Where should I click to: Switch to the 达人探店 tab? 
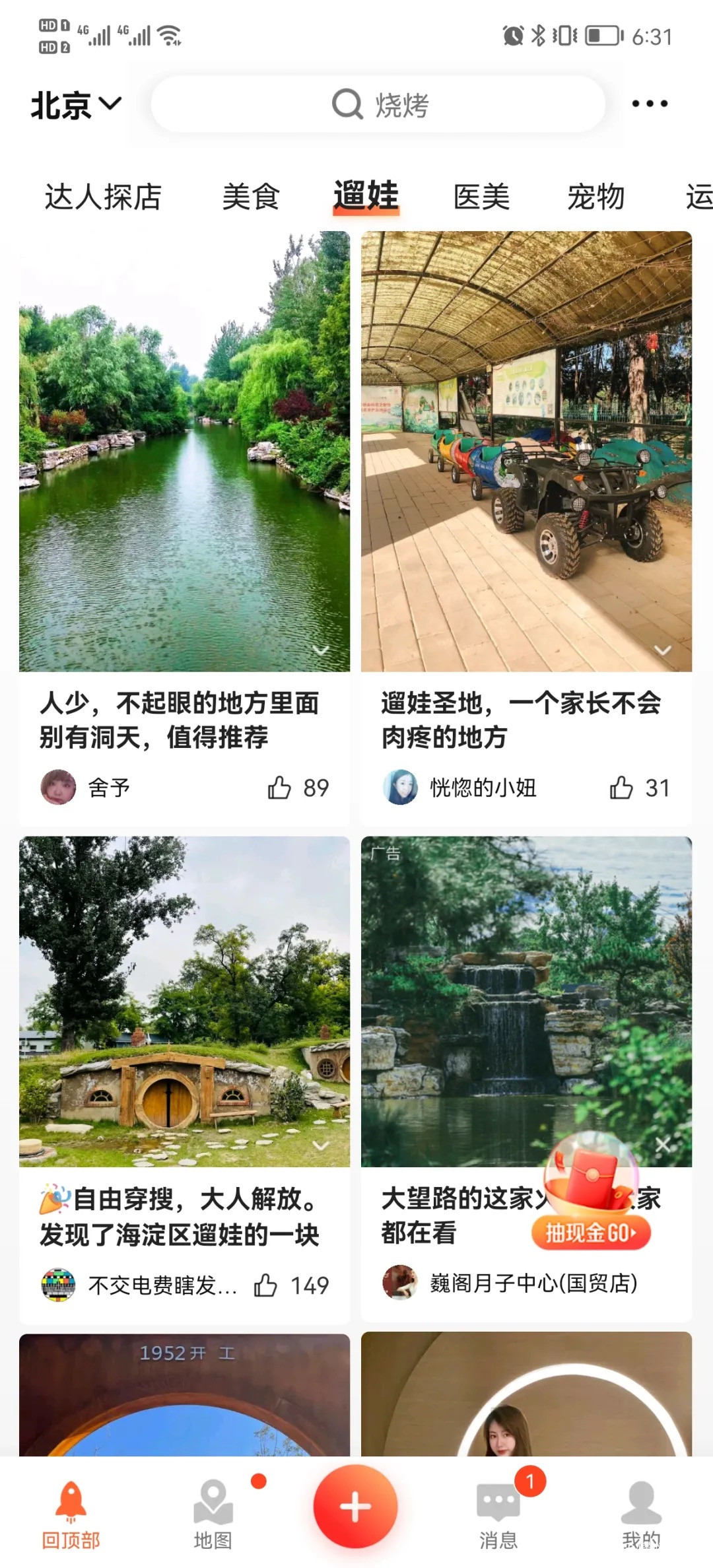pyautogui.click(x=103, y=197)
